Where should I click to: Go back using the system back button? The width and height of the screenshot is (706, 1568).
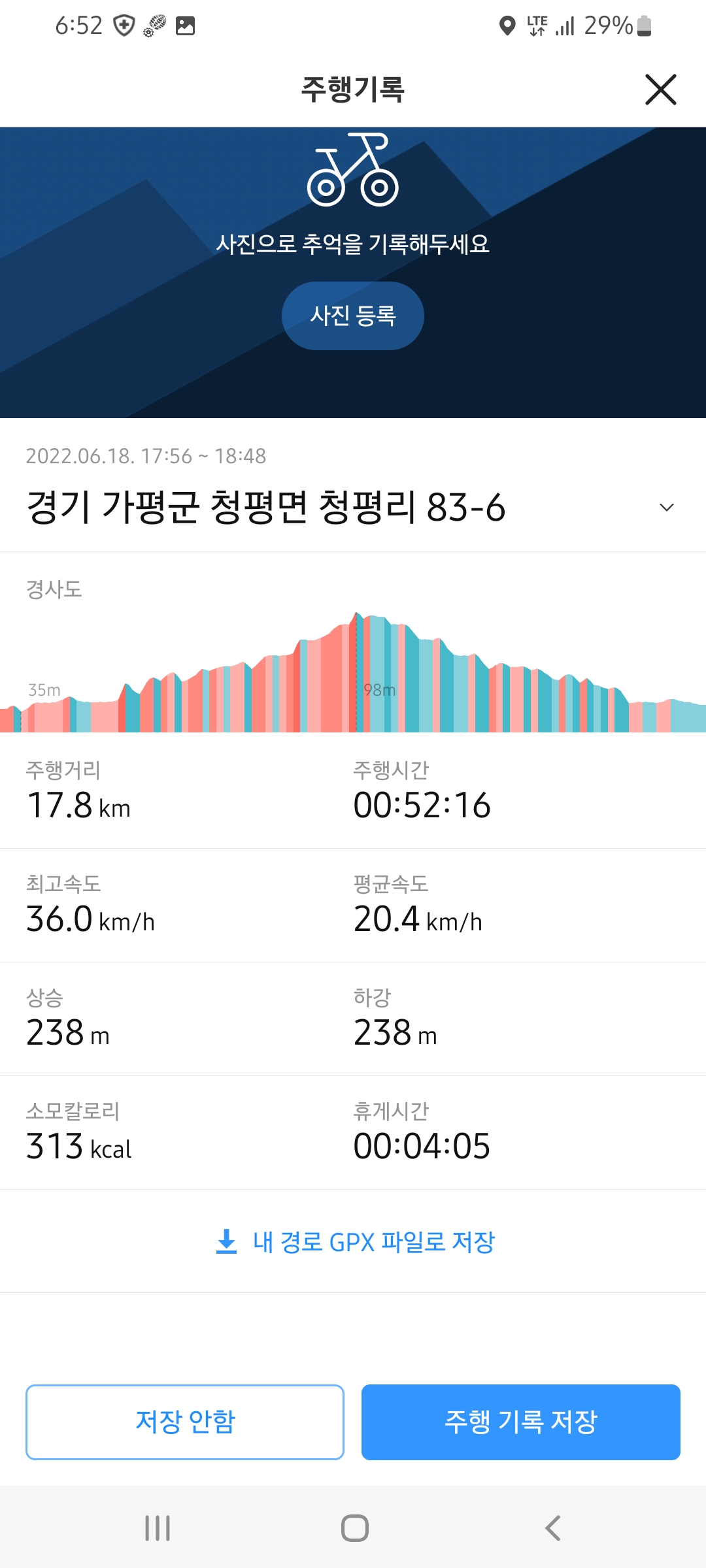[x=553, y=1528]
